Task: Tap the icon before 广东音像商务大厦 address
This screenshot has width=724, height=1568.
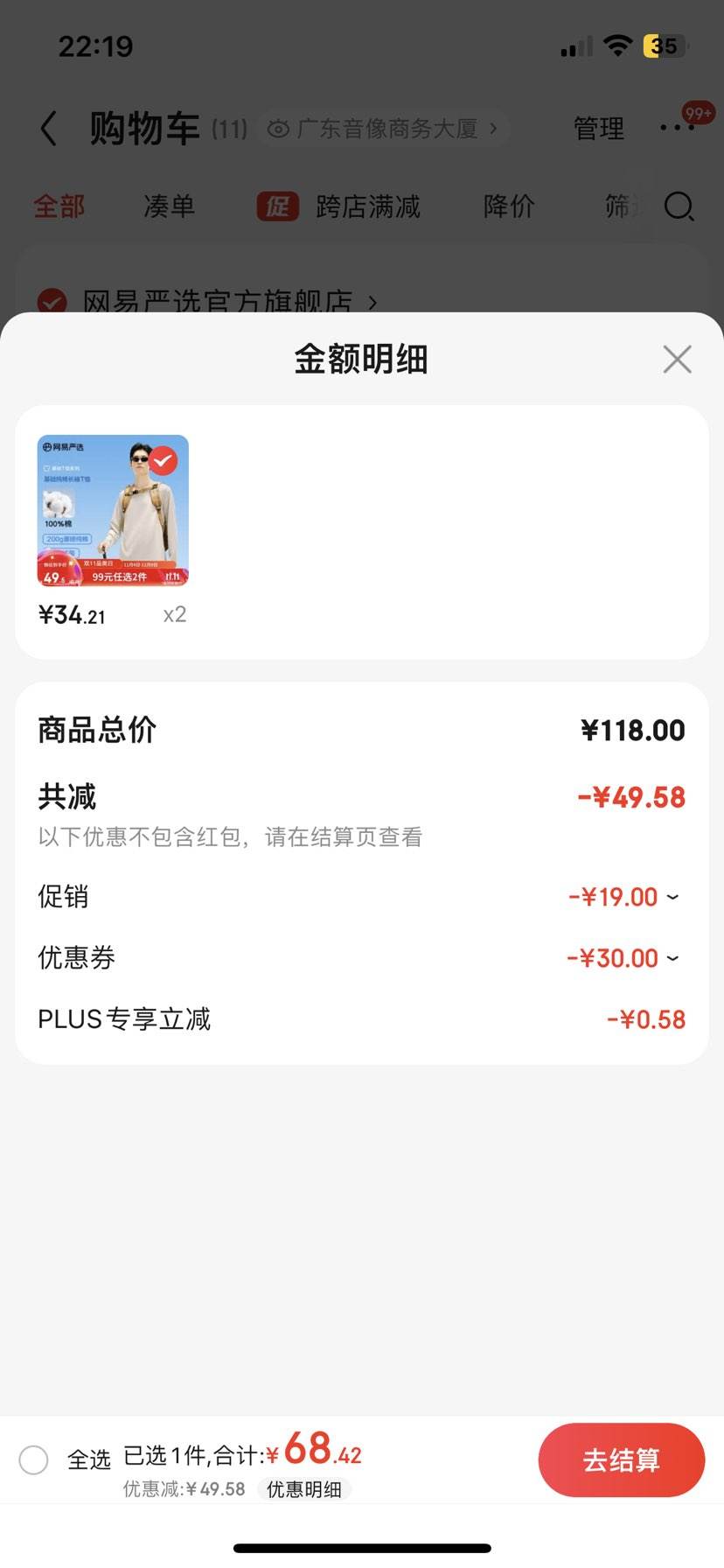Action: coord(277,128)
